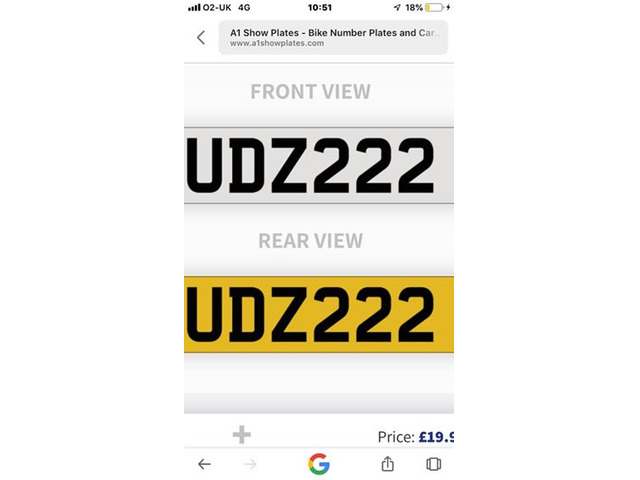
Task: Navigate back with the bottom arrow
Action: 205,464
